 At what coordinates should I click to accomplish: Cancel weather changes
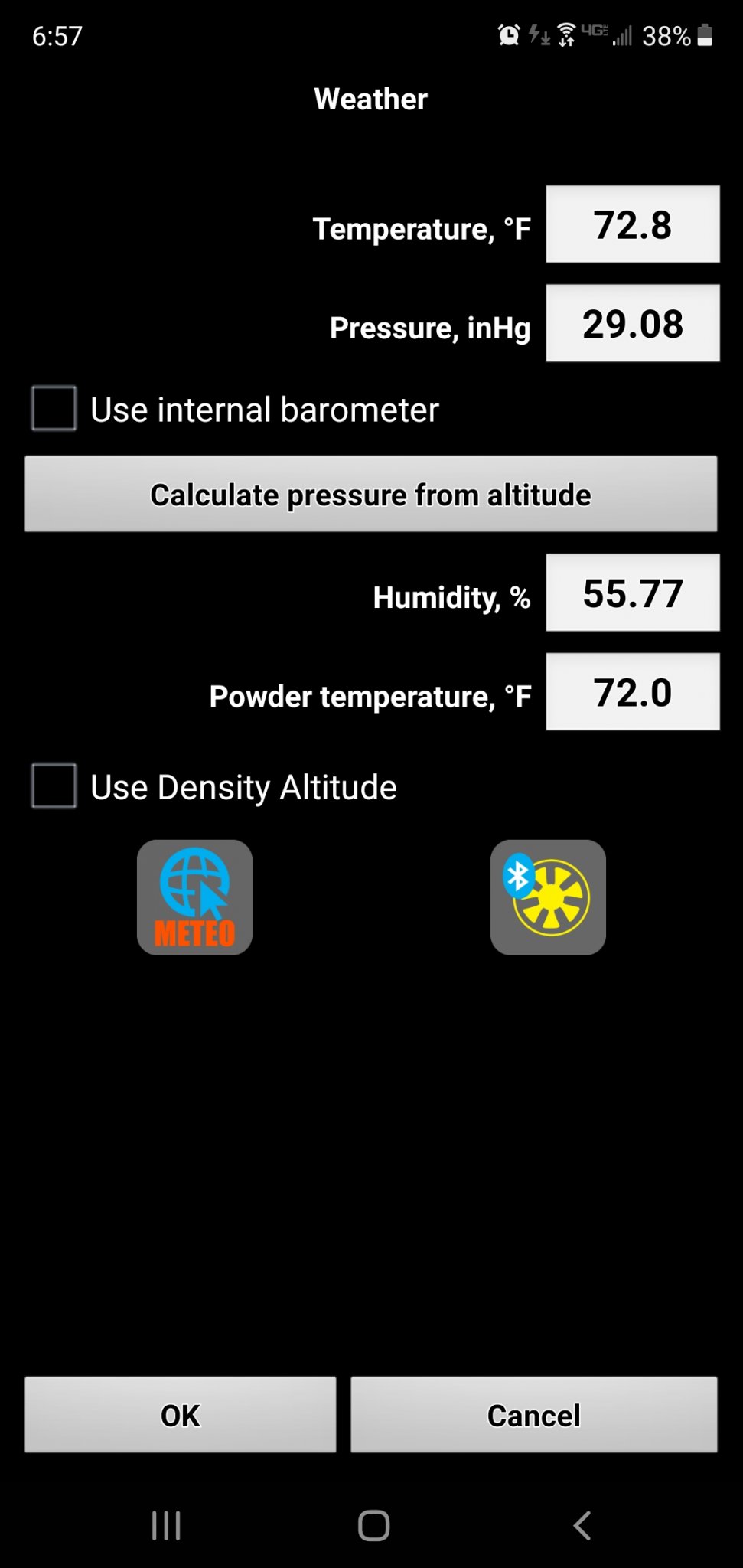click(533, 1415)
